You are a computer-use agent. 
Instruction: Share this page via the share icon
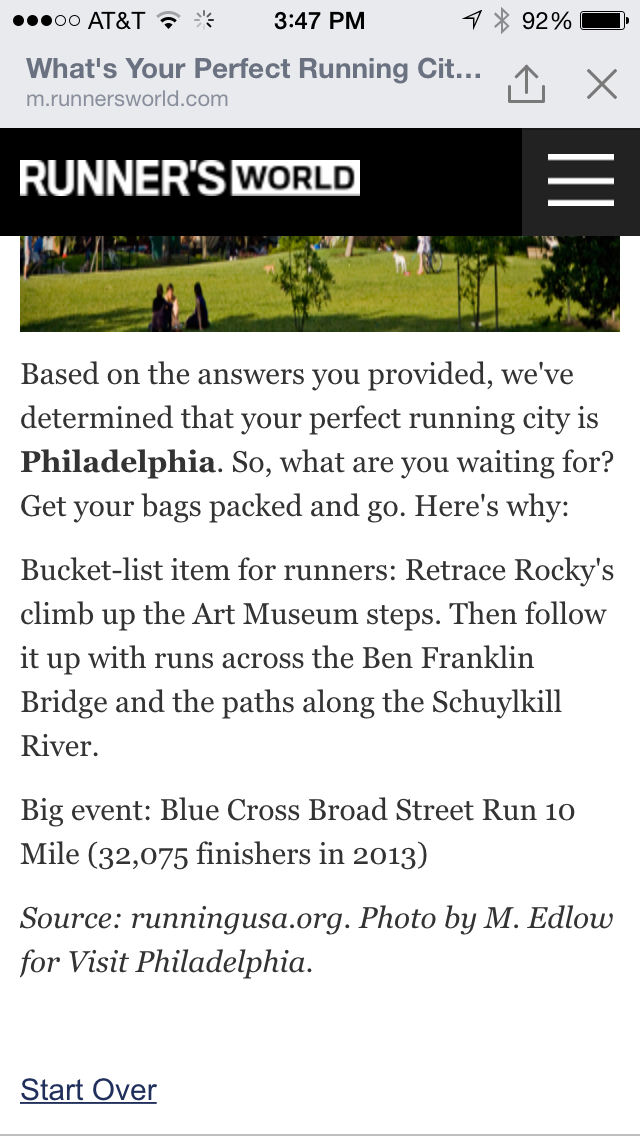coord(526,85)
